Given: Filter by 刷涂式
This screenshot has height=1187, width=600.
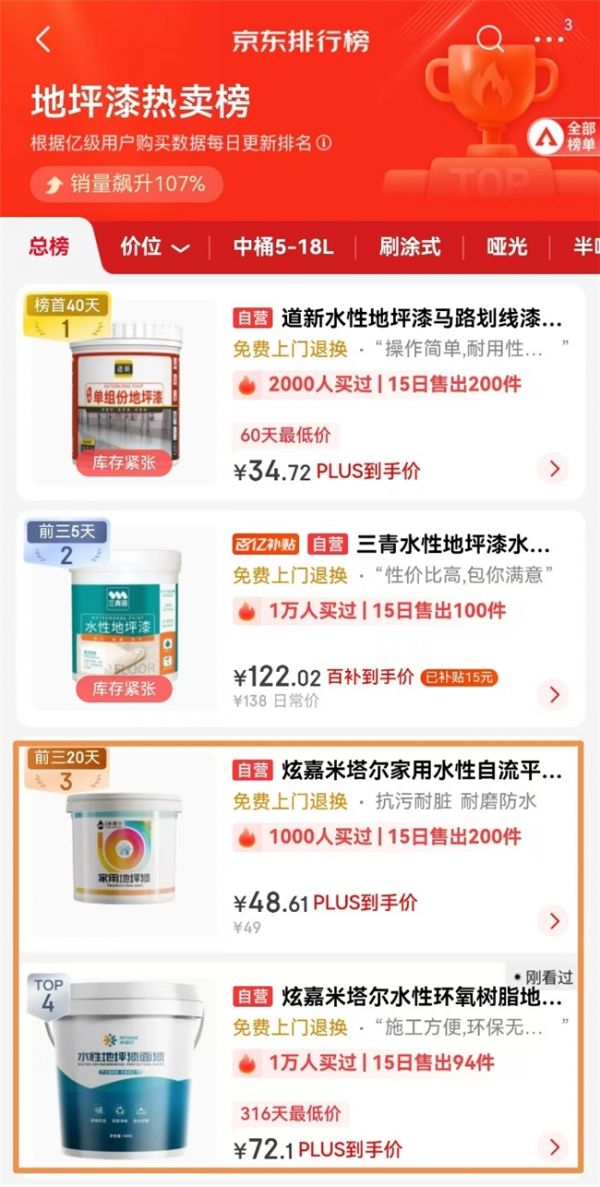Looking at the screenshot, I should (409, 247).
